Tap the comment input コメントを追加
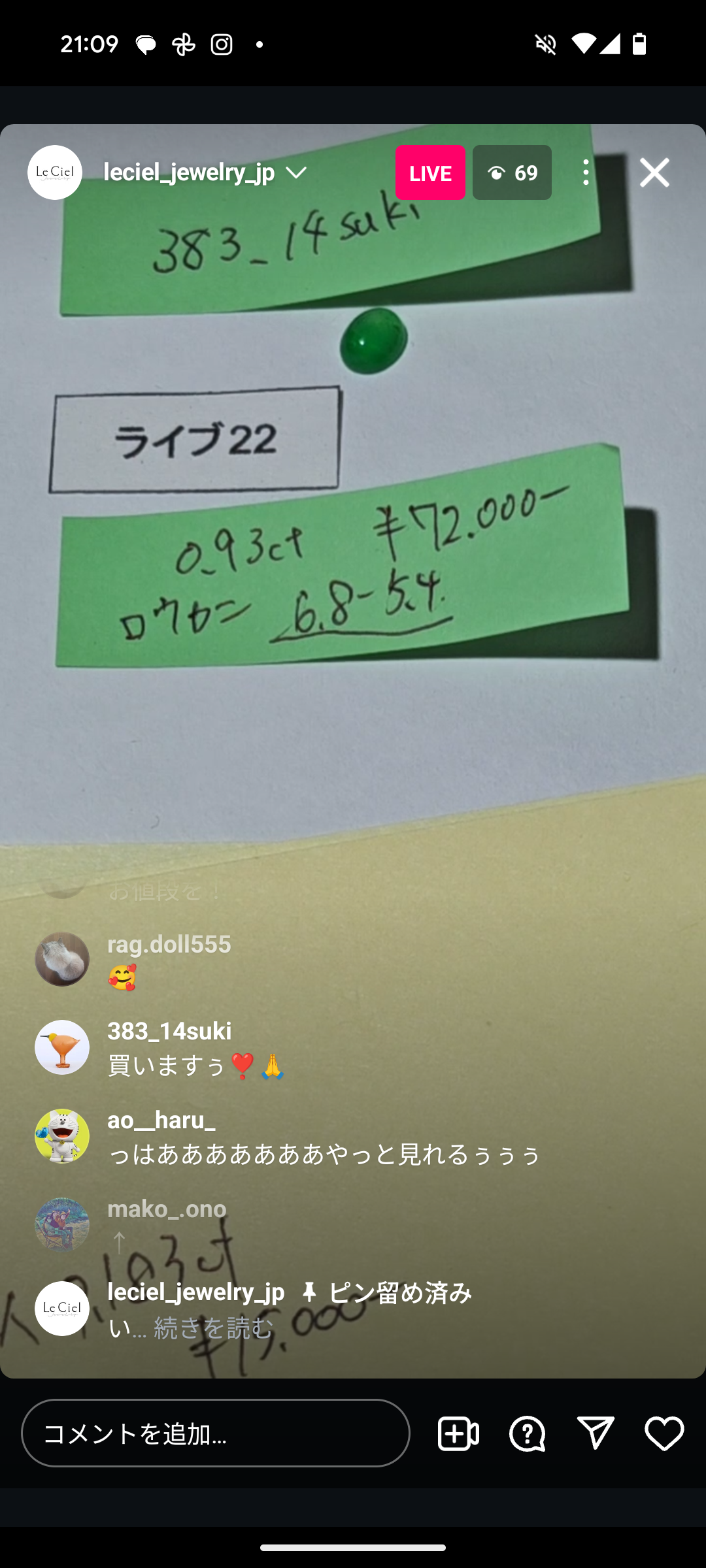 pyautogui.click(x=216, y=1435)
